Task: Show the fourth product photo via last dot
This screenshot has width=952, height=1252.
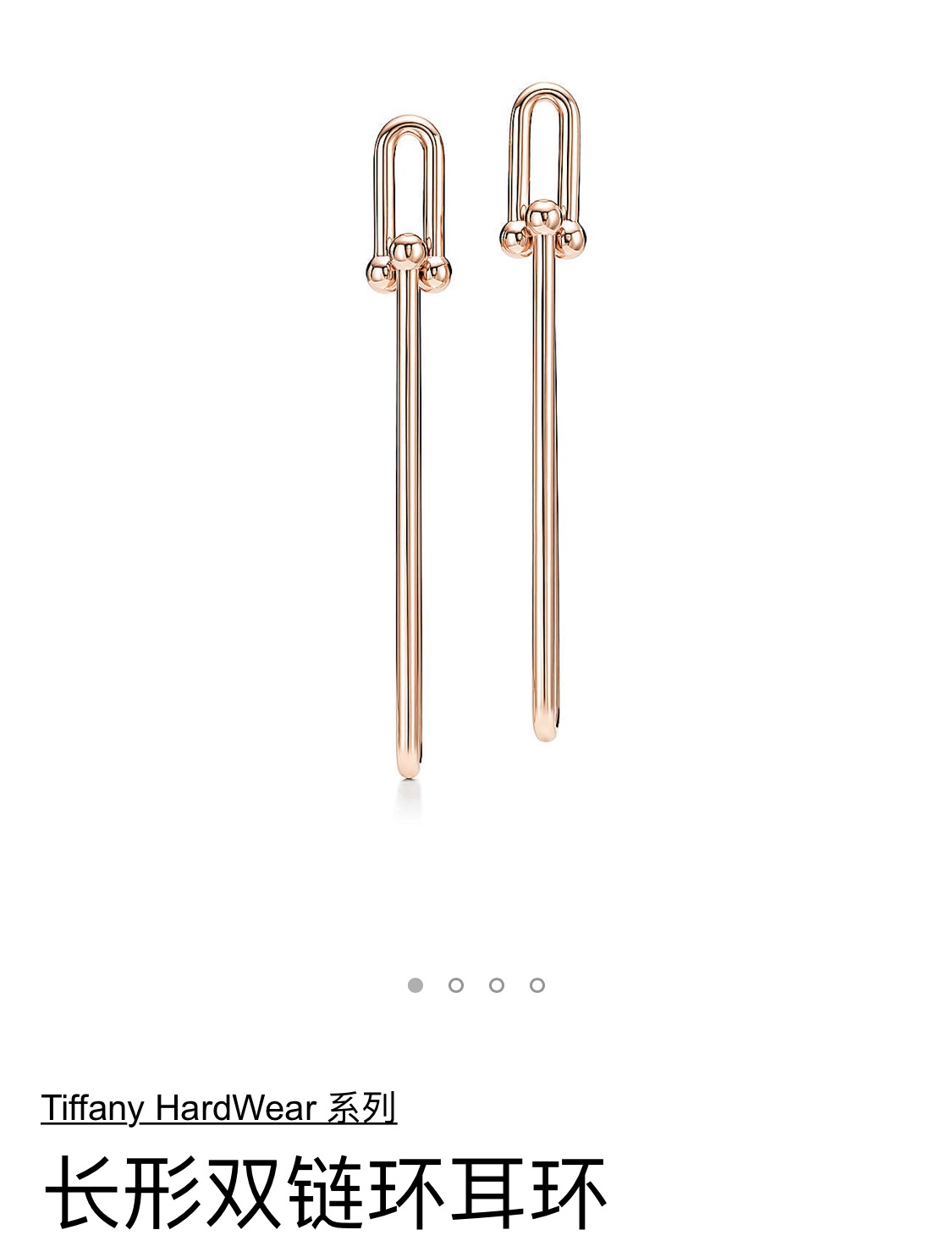Action: 537,985
